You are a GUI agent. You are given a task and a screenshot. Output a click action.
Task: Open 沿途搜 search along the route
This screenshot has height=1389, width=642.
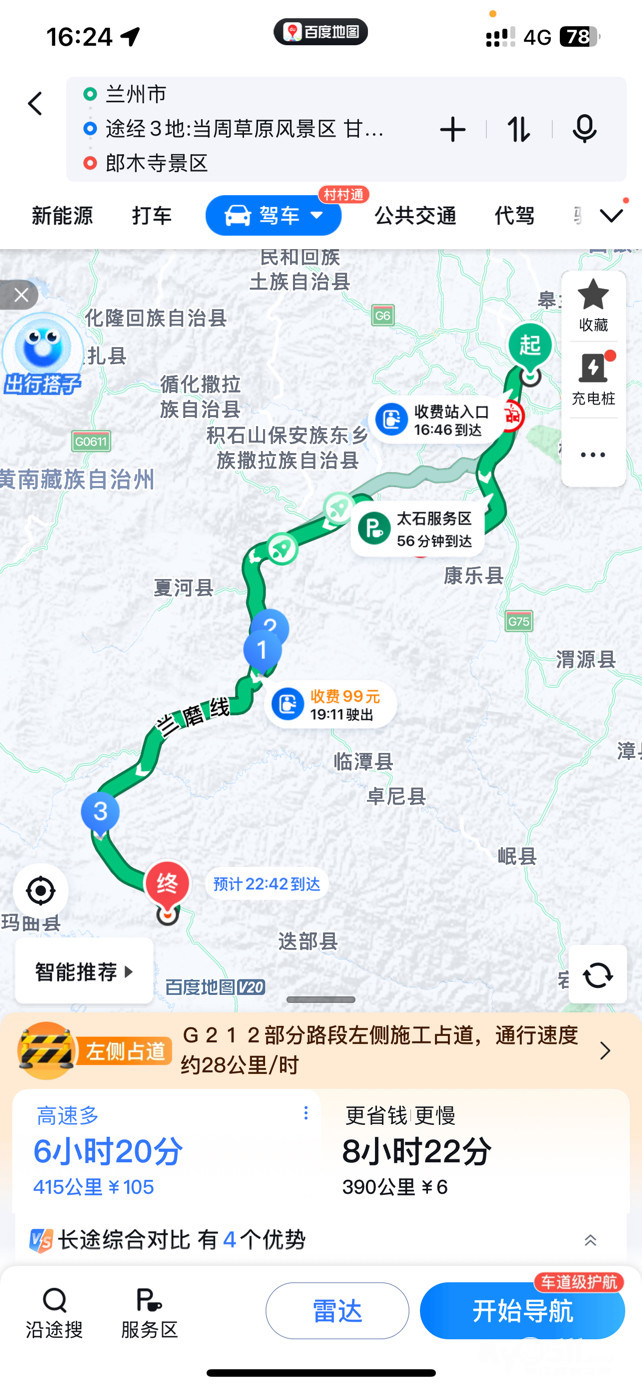pos(54,1312)
